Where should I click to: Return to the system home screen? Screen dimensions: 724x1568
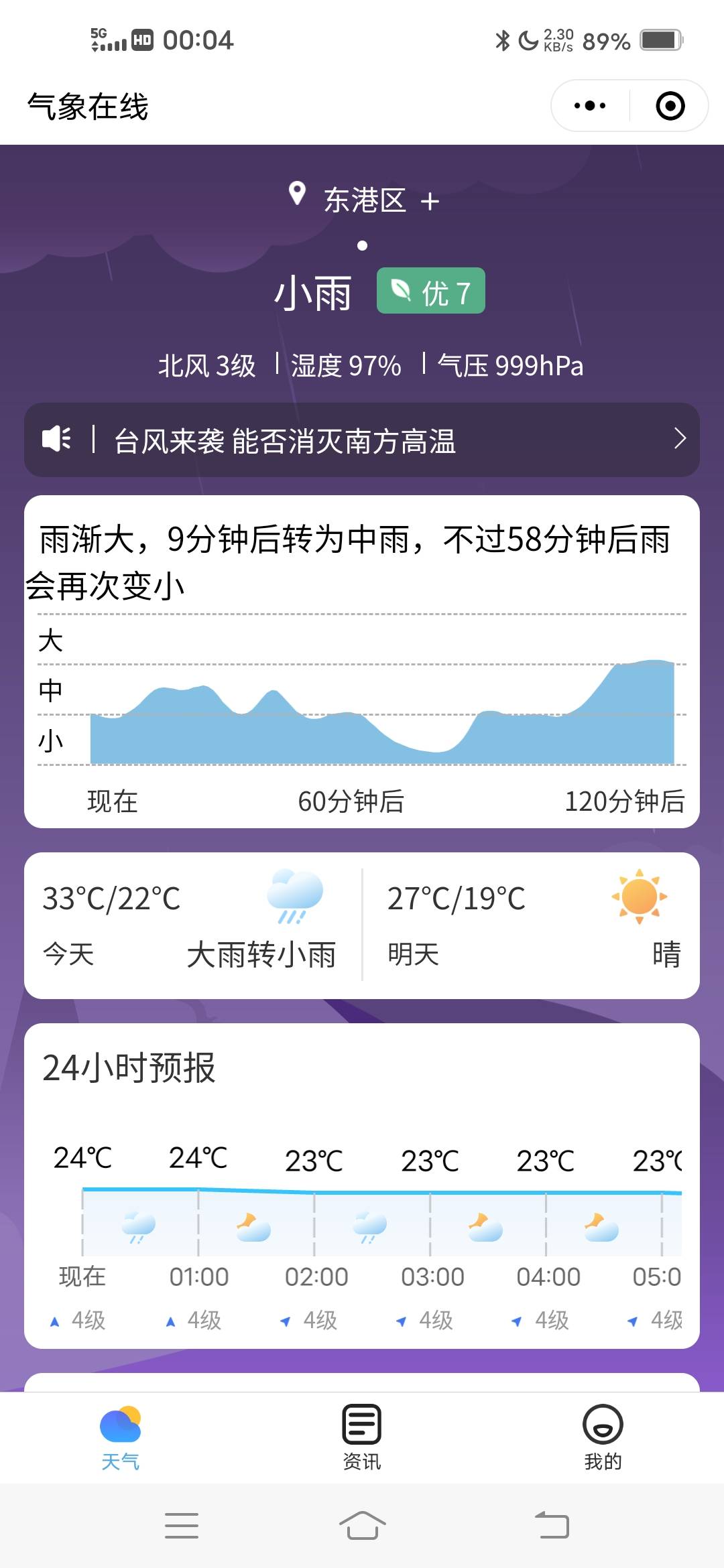pos(362,1526)
